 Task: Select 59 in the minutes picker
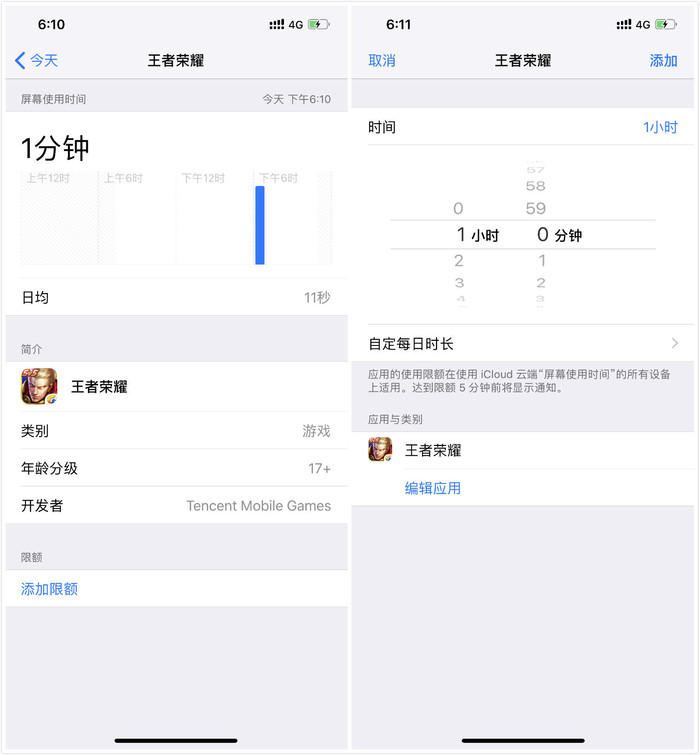pos(536,209)
